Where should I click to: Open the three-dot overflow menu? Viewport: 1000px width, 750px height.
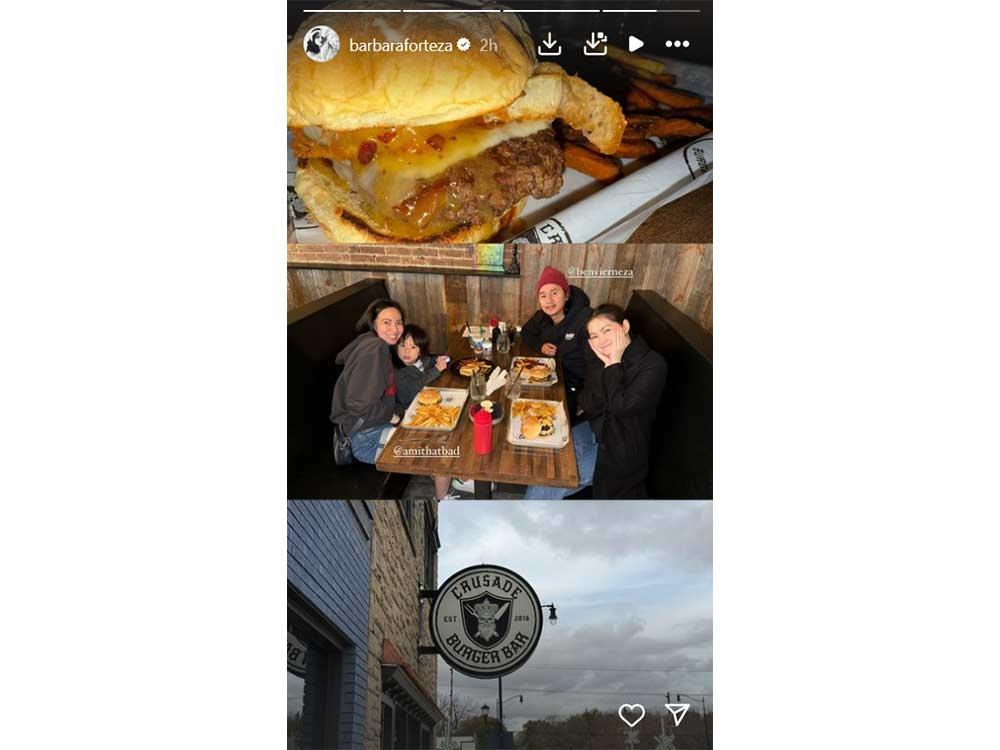point(677,44)
